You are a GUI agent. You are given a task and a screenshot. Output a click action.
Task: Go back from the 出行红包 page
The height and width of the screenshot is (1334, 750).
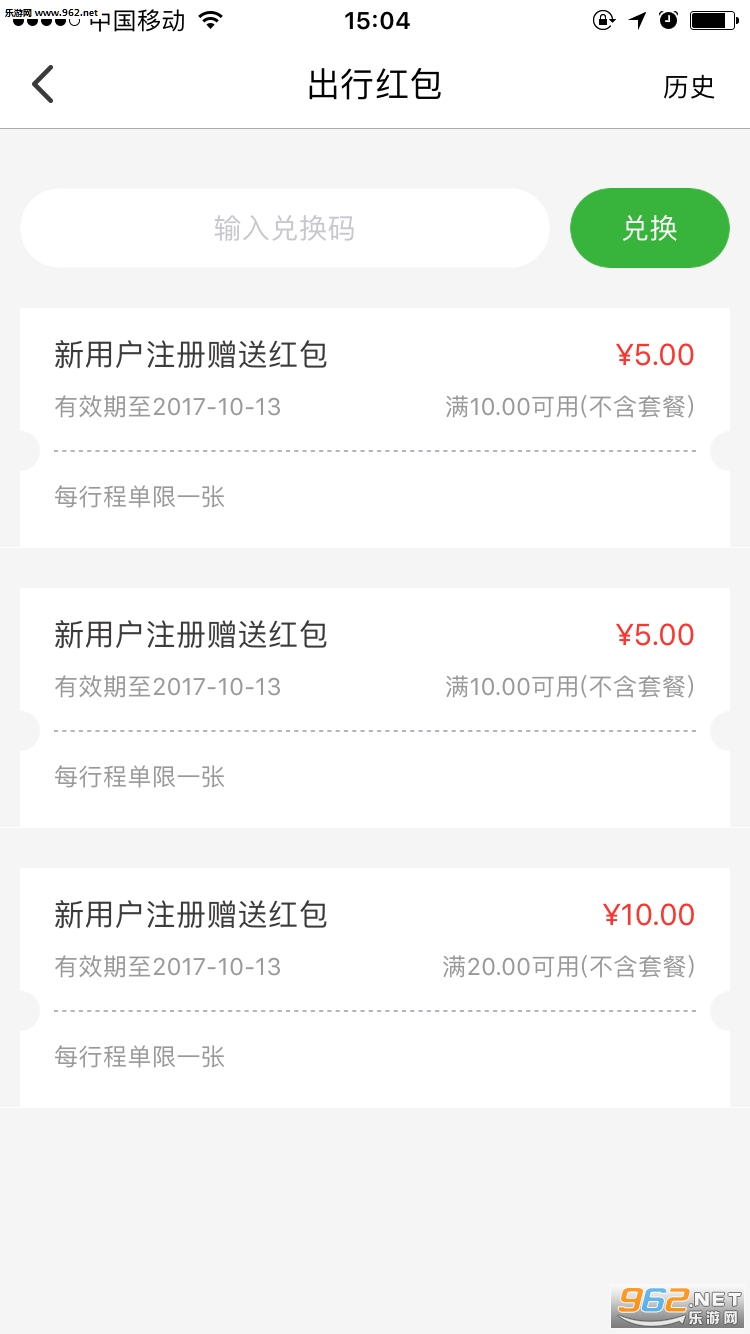[x=42, y=85]
